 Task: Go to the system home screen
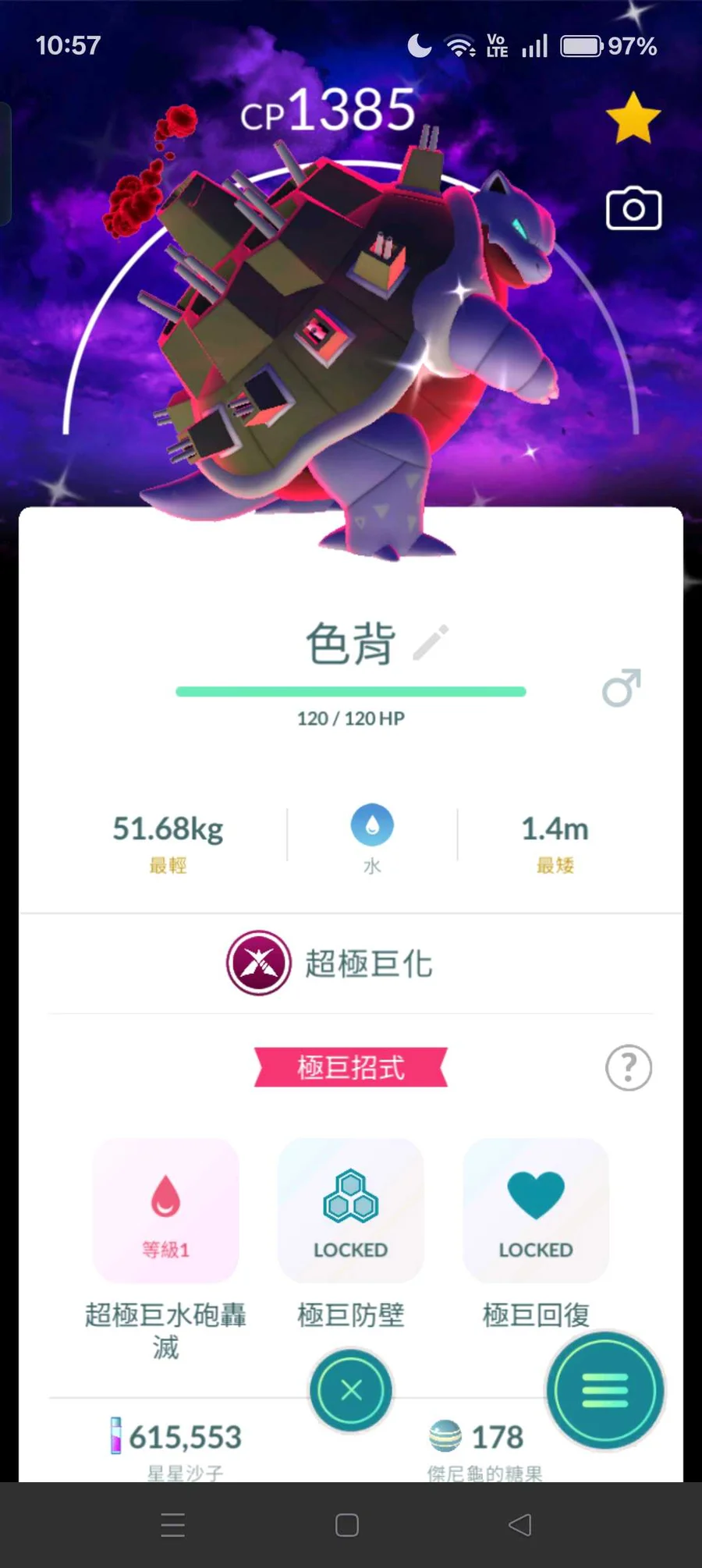pos(346,1525)
